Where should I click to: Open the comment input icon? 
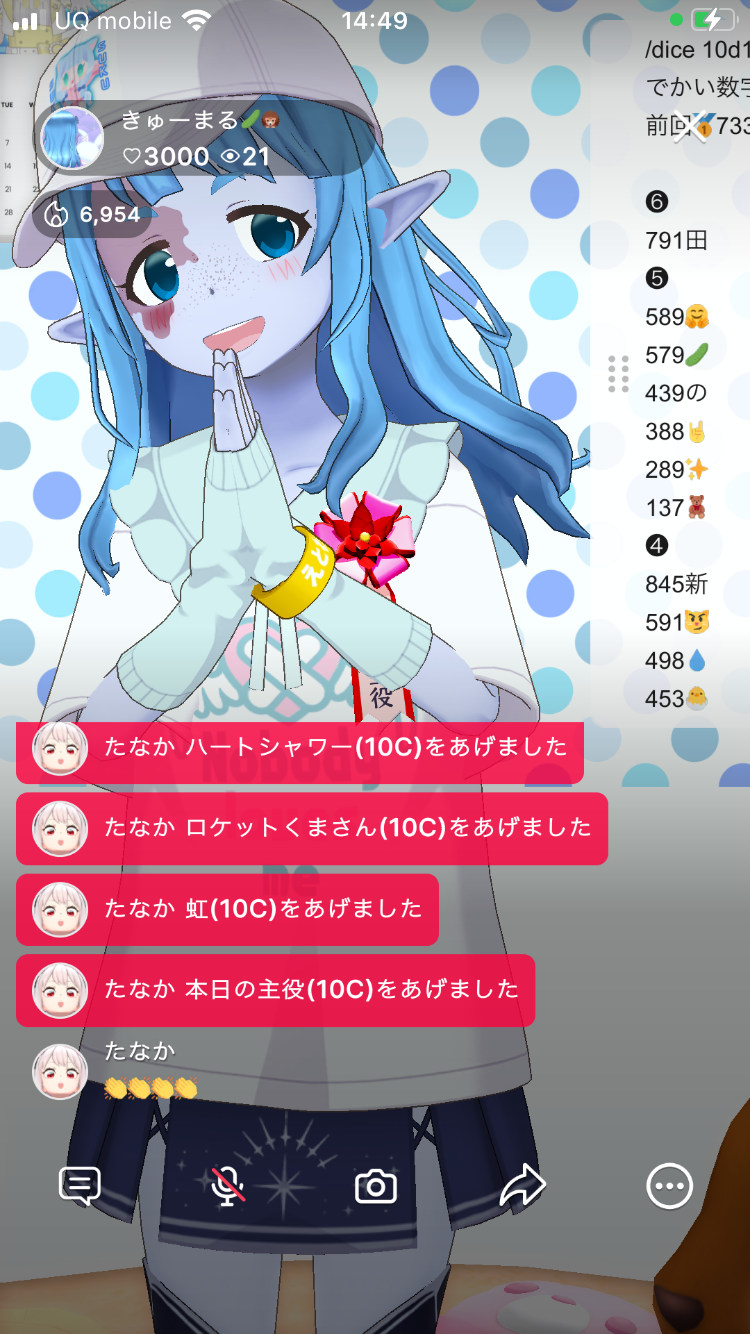click(x=80, y=1186)
